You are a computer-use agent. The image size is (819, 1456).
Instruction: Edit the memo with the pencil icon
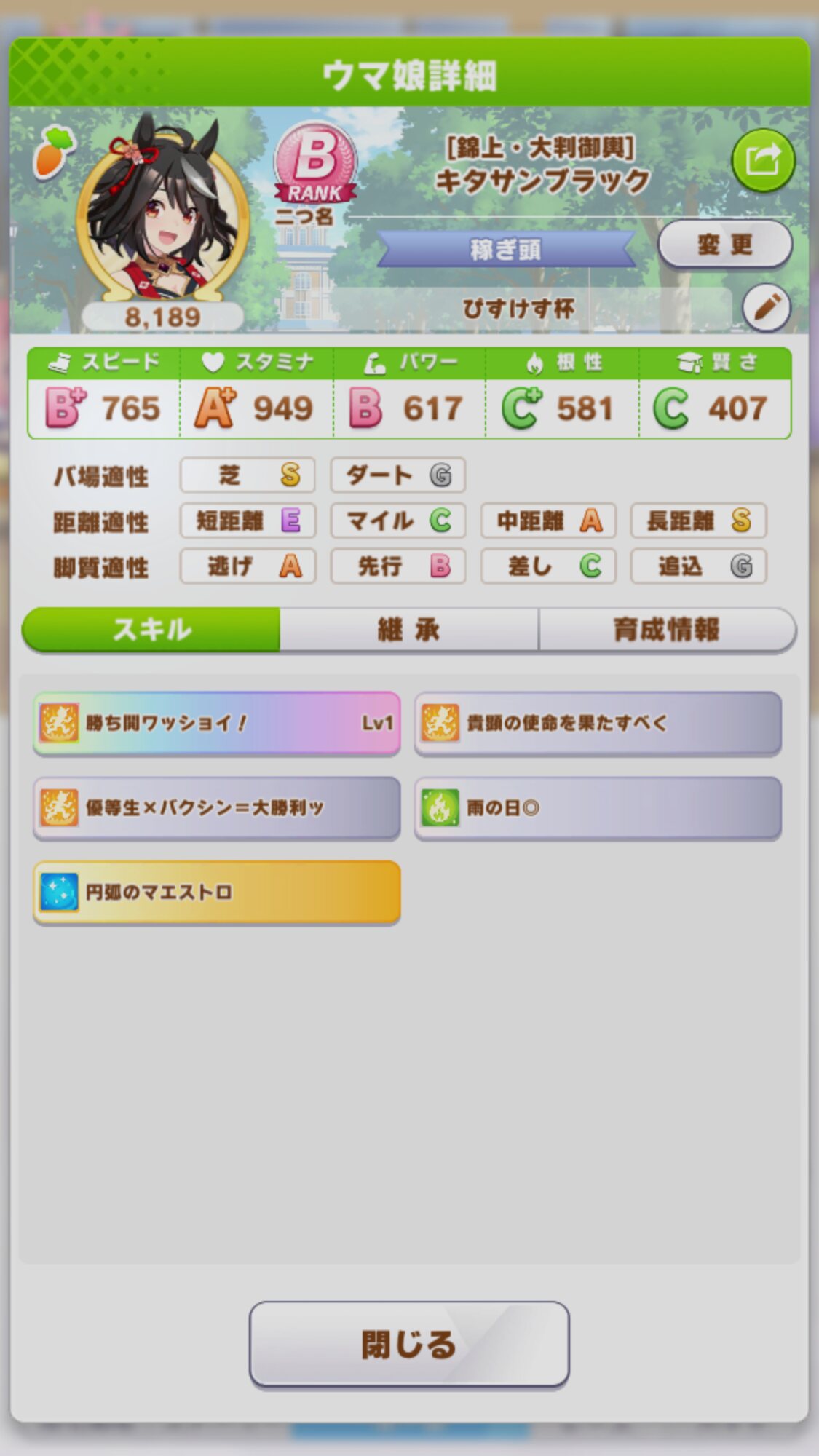767,307
